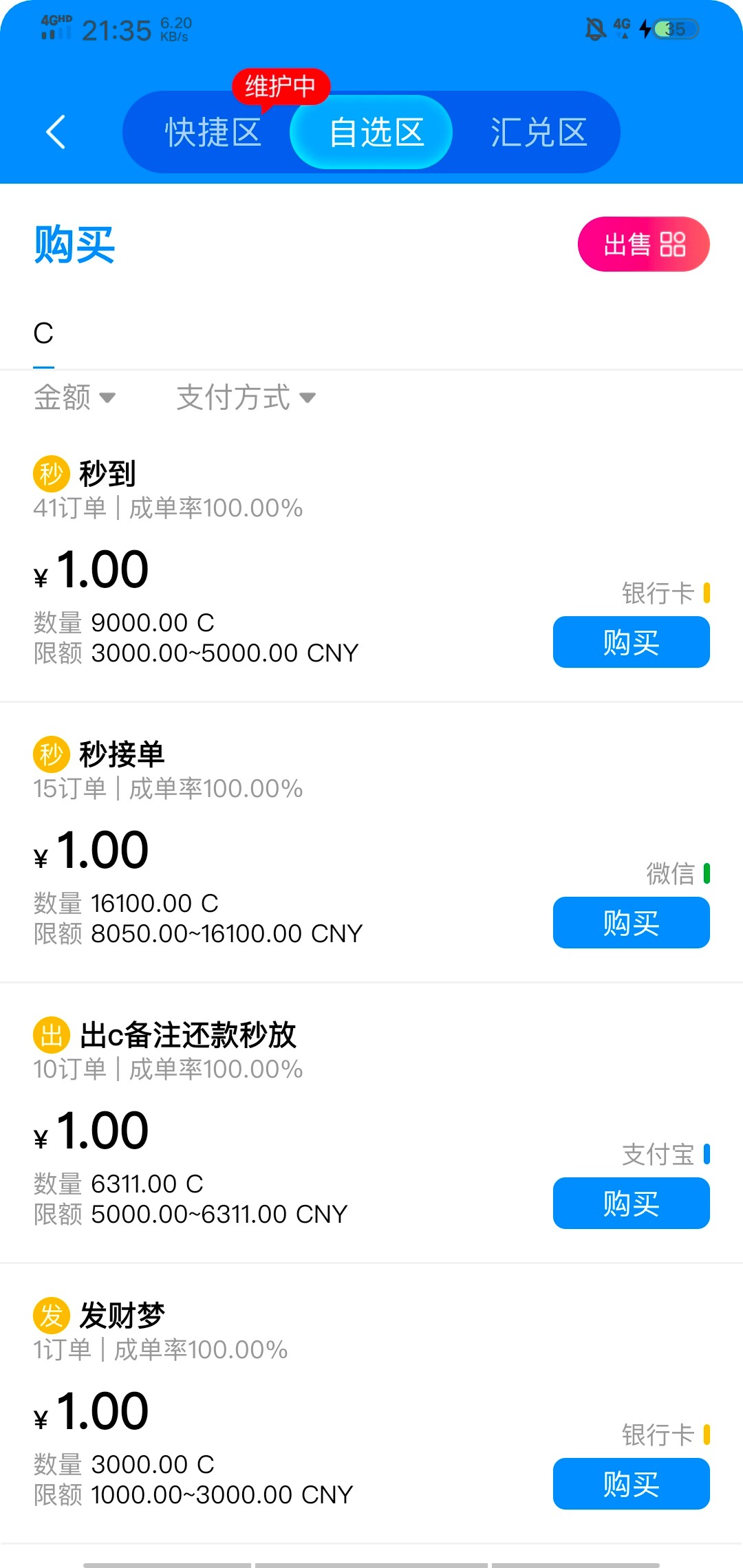Buy from seller 秒接单
This screenshot has width=743, height=1568.
(x=631, y=922)
